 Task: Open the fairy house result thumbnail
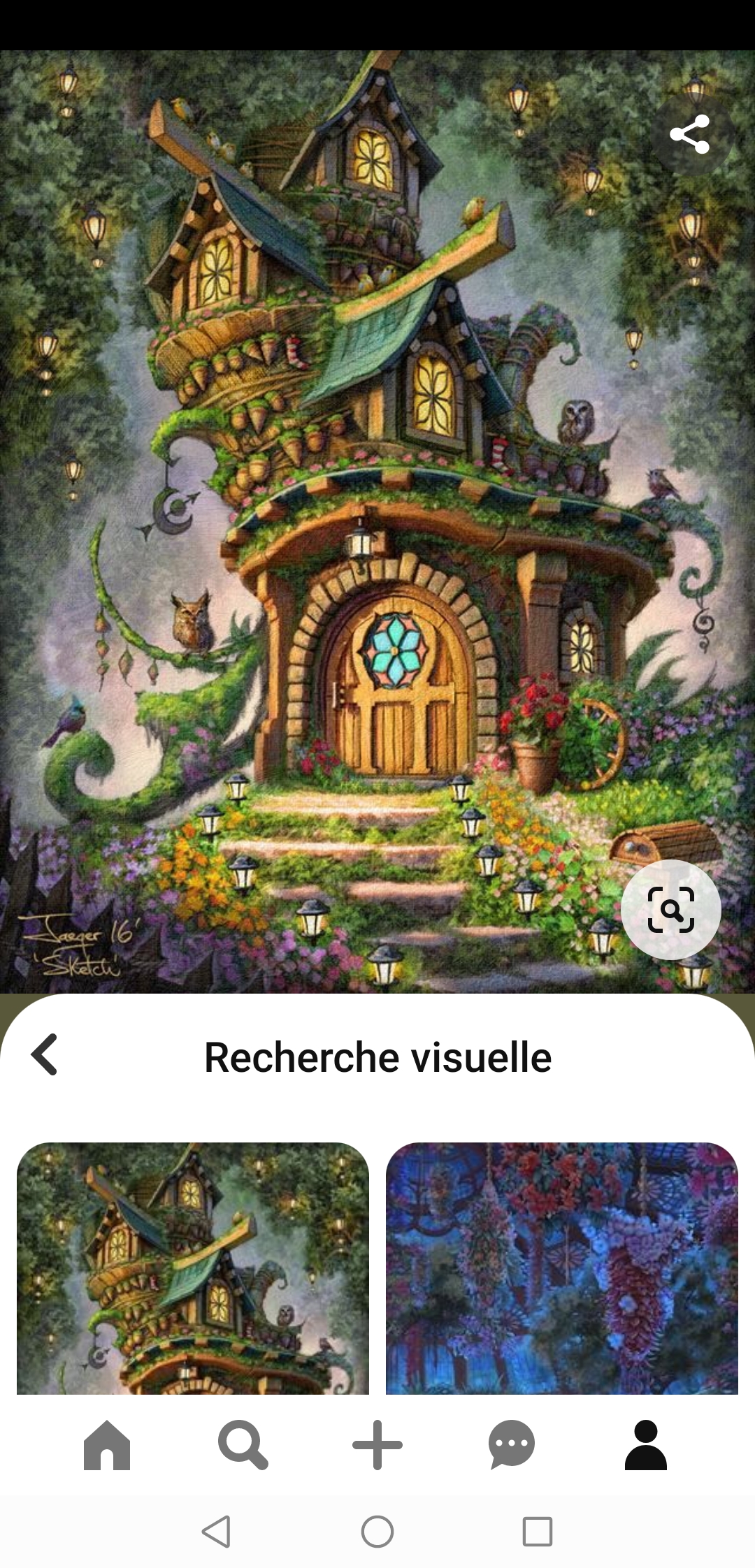[x=193, y=1268]
